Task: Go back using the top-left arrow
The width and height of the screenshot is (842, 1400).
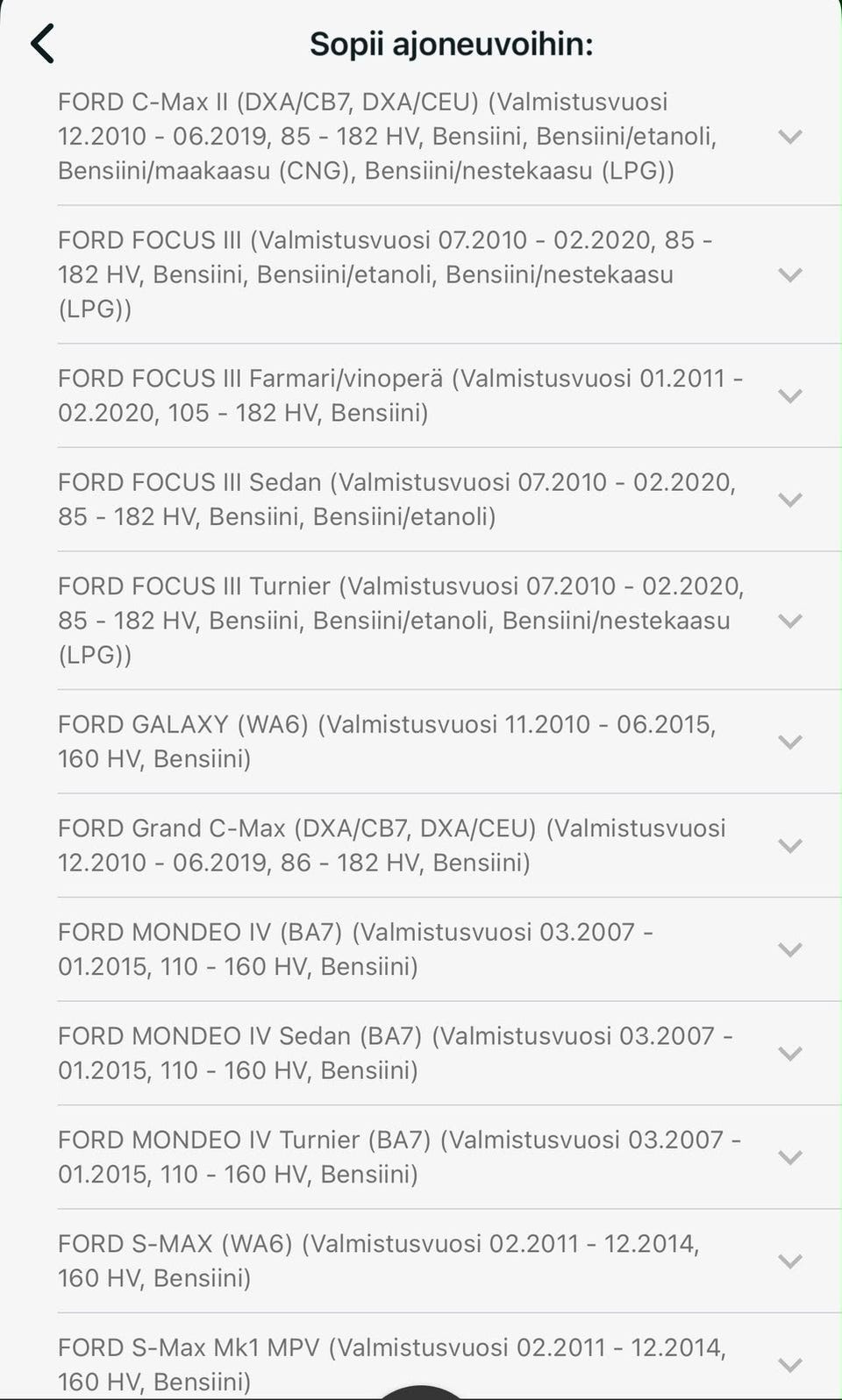Action: point(42,44)
